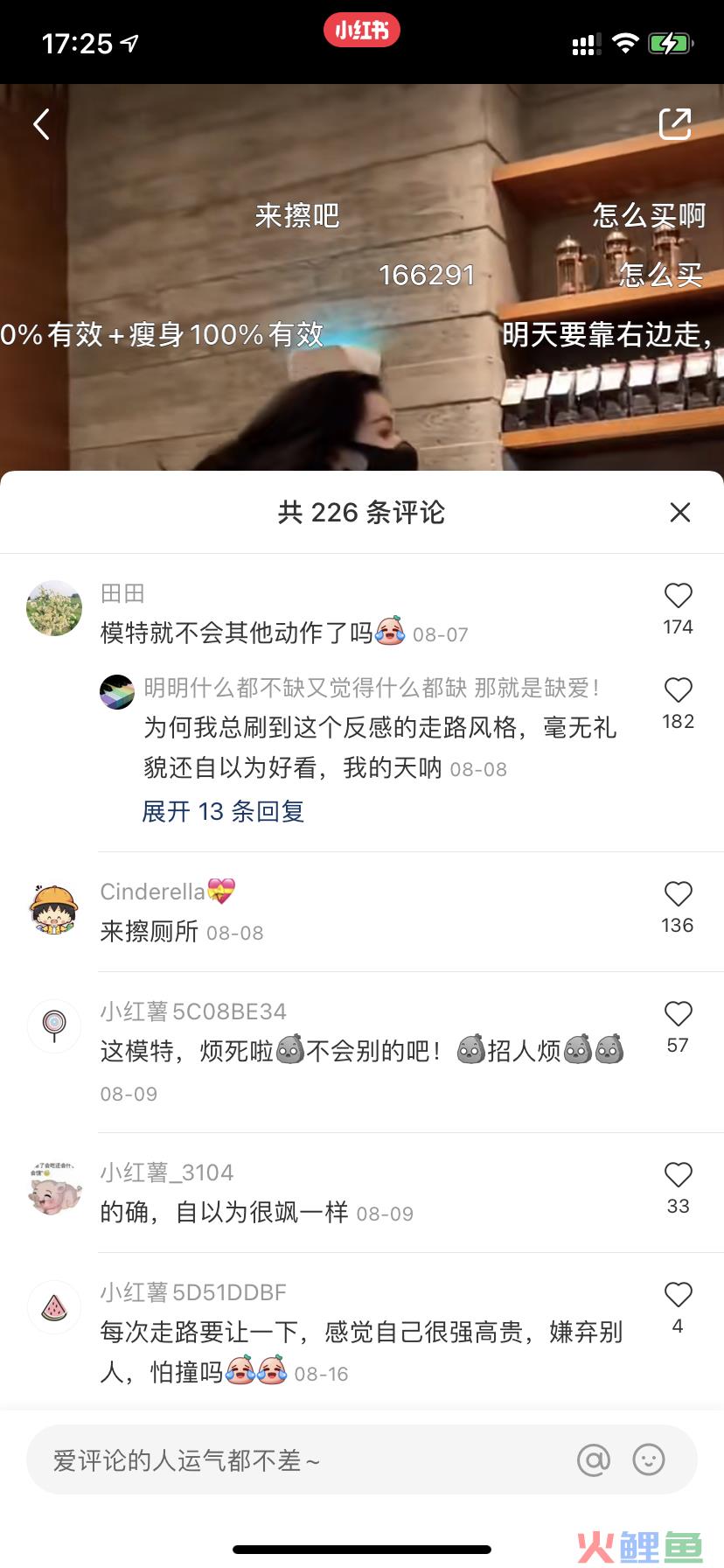Open 小红薯 5D51DDBF's watermelon avatar
Screen dimensions: 724x1568
coord(54,1308)
